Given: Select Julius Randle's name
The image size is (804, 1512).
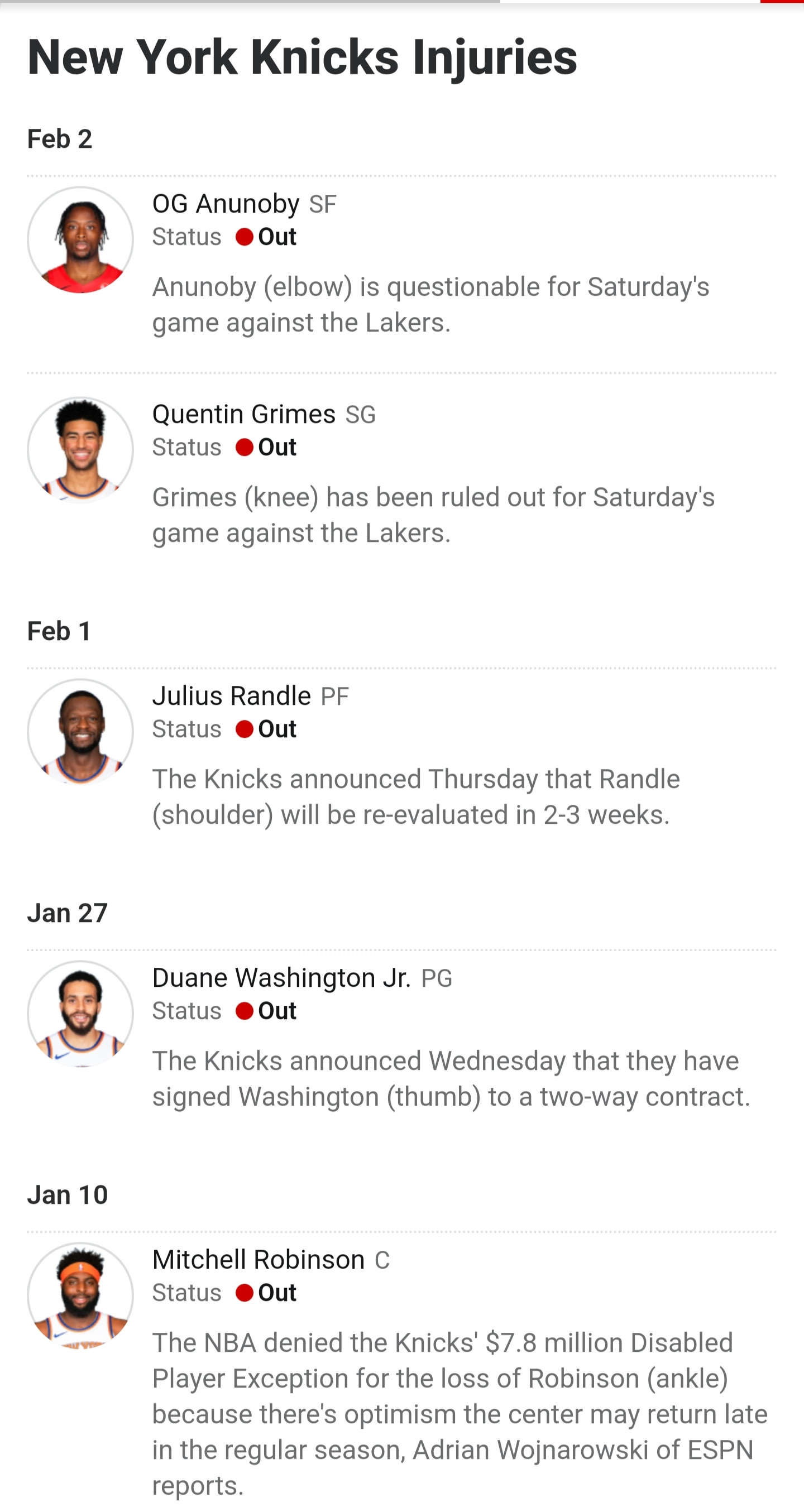Looking at the screenshot, I should (x=231, y=696).
